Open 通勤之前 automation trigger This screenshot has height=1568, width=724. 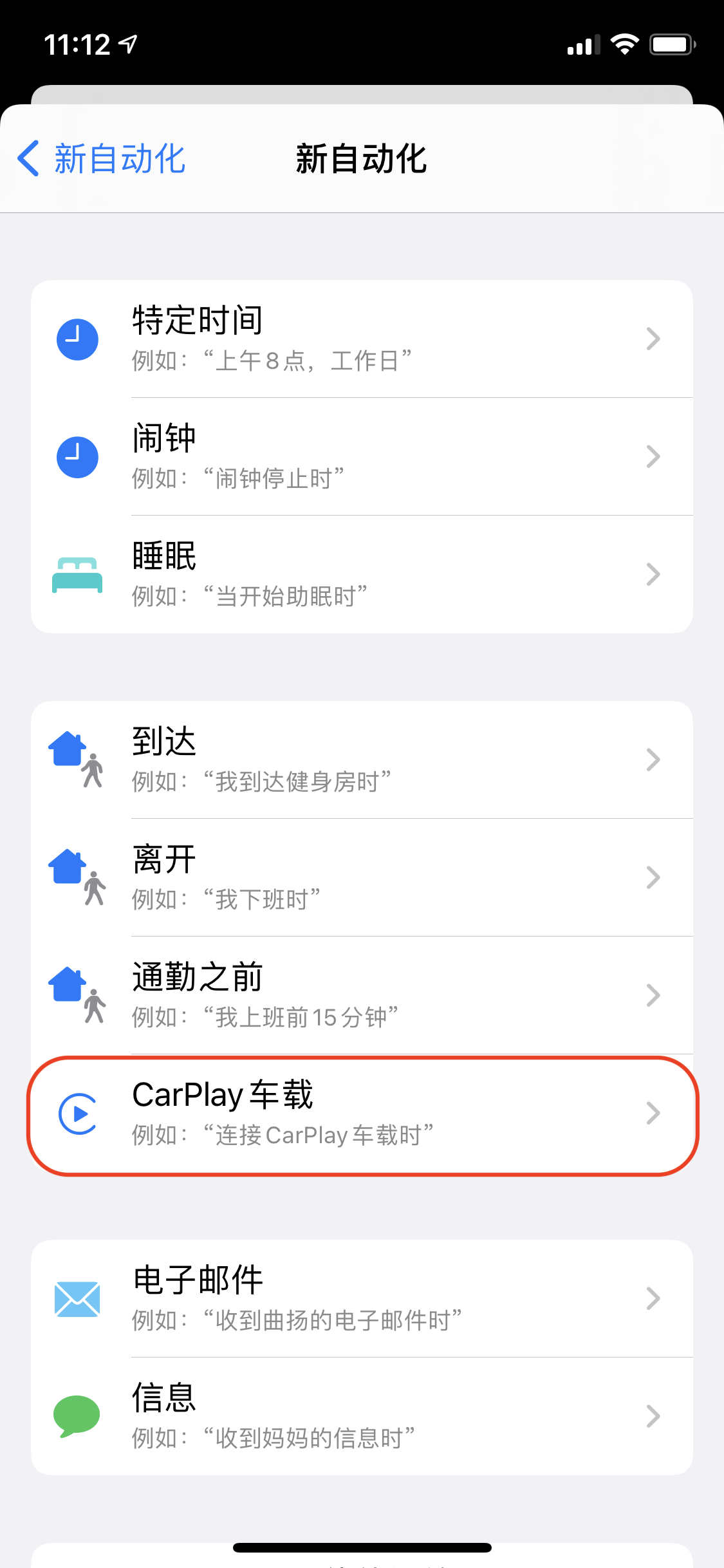tap(362, 995)
